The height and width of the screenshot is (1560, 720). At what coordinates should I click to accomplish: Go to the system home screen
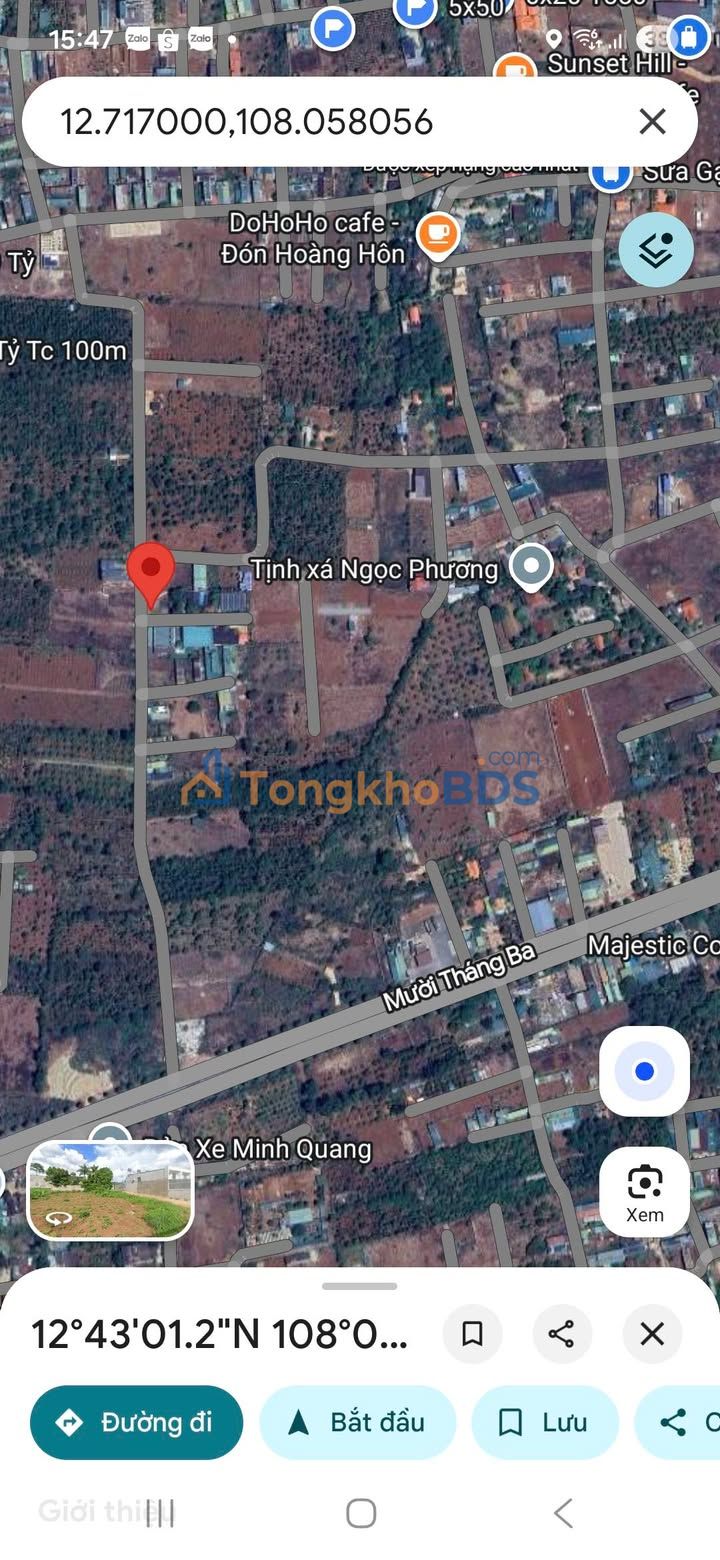click(361, 1513)
